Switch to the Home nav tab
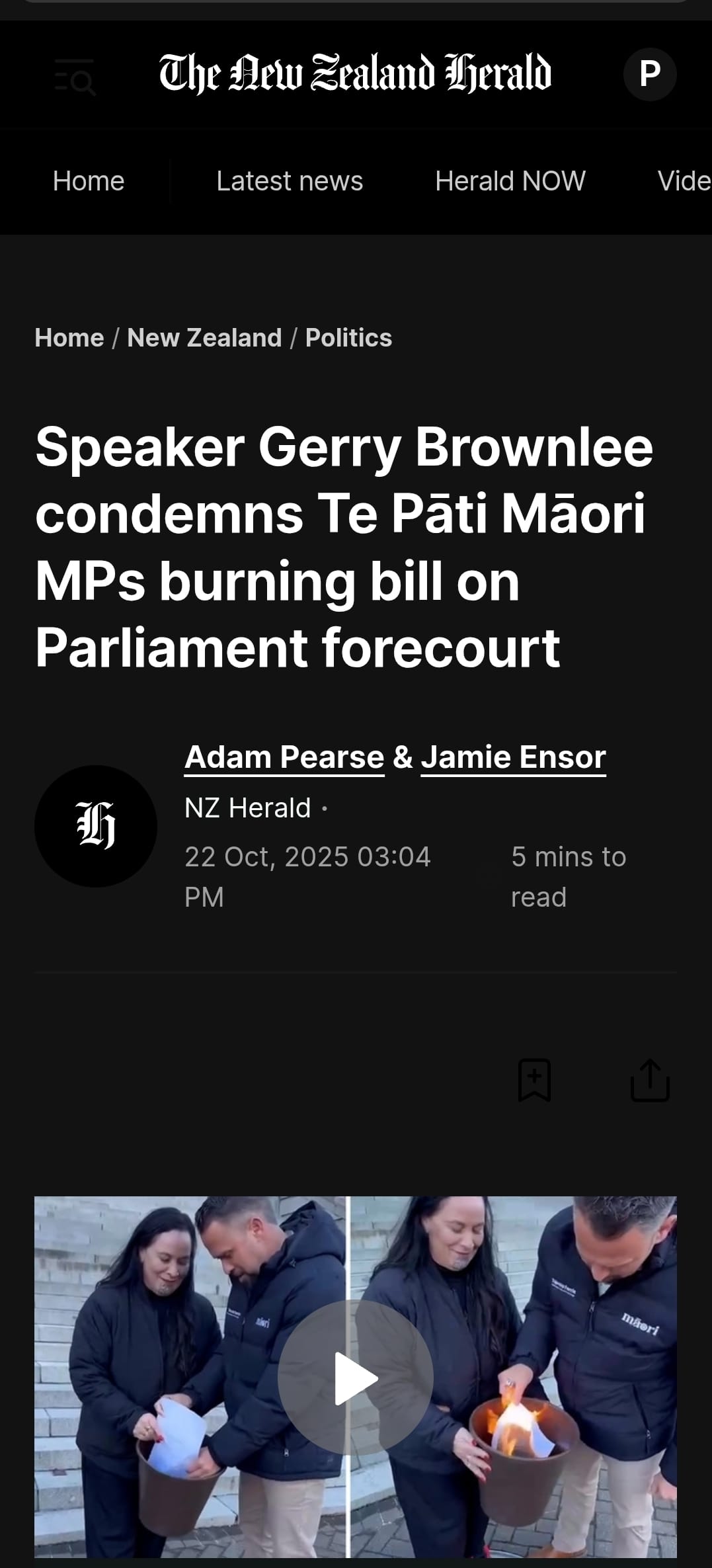Image resolution: width=712 pixels, height=1568 pixels. pos(89,181)
